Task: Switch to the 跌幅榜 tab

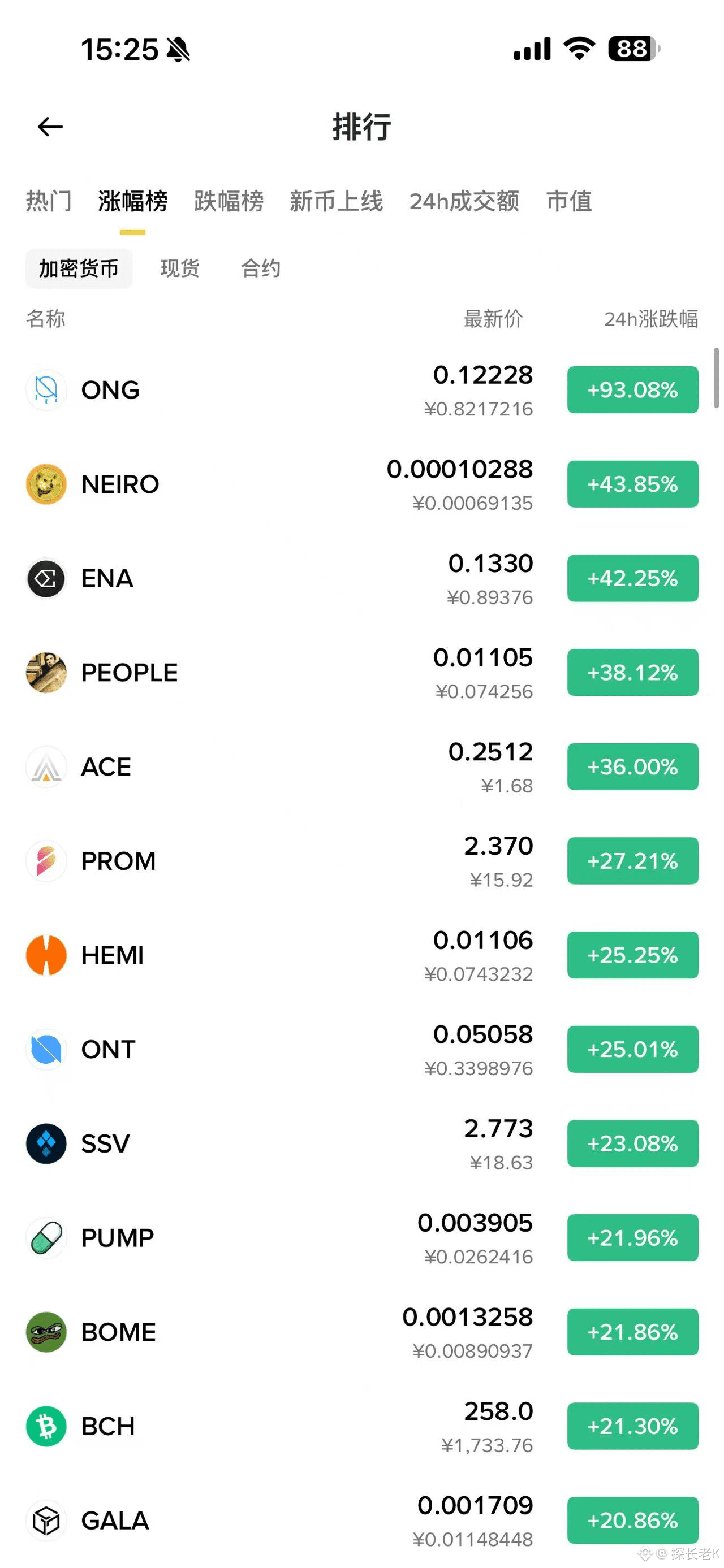Action: (229, 201)
